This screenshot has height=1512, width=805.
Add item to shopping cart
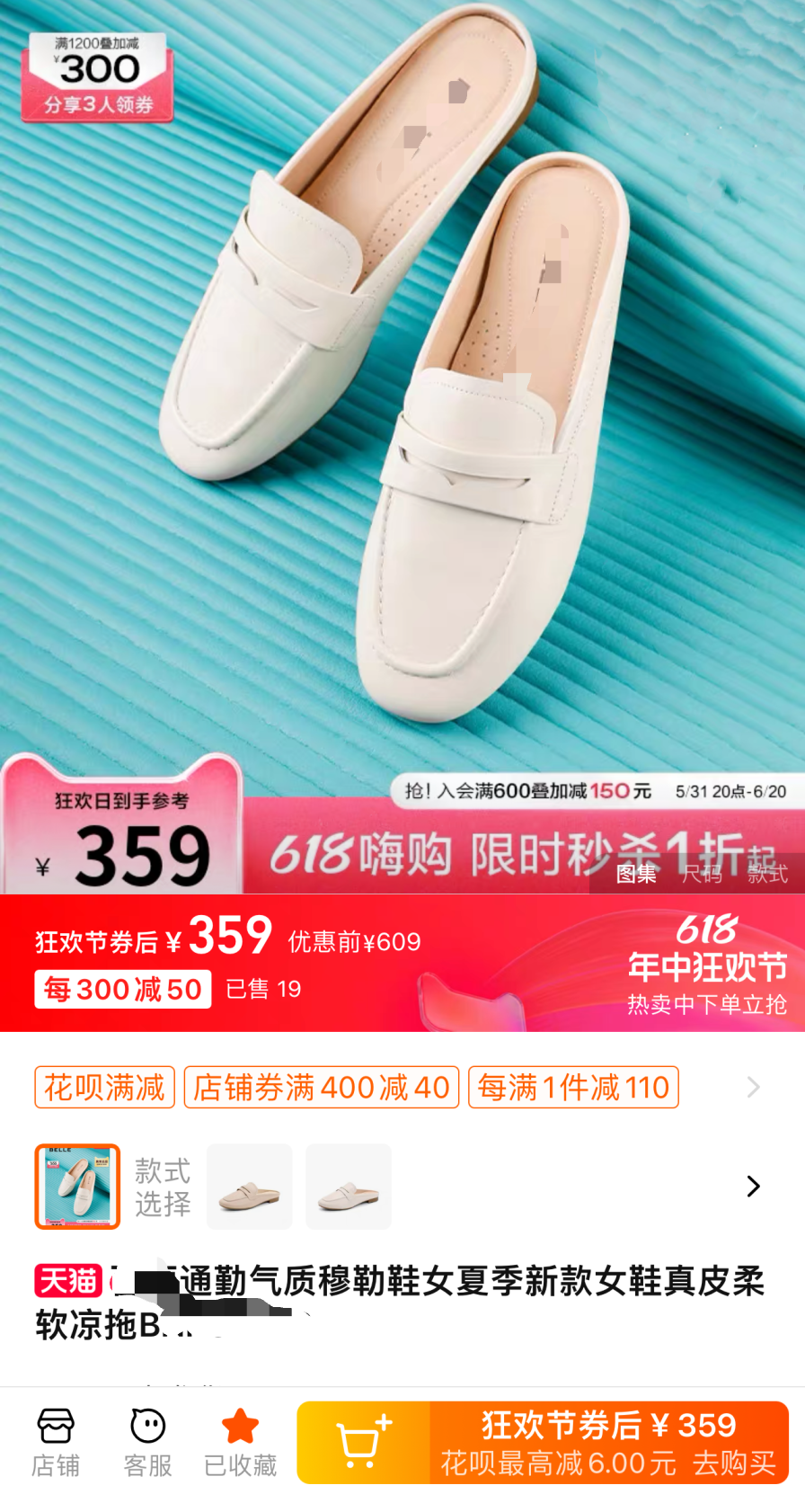click(x=363, y=1442)
